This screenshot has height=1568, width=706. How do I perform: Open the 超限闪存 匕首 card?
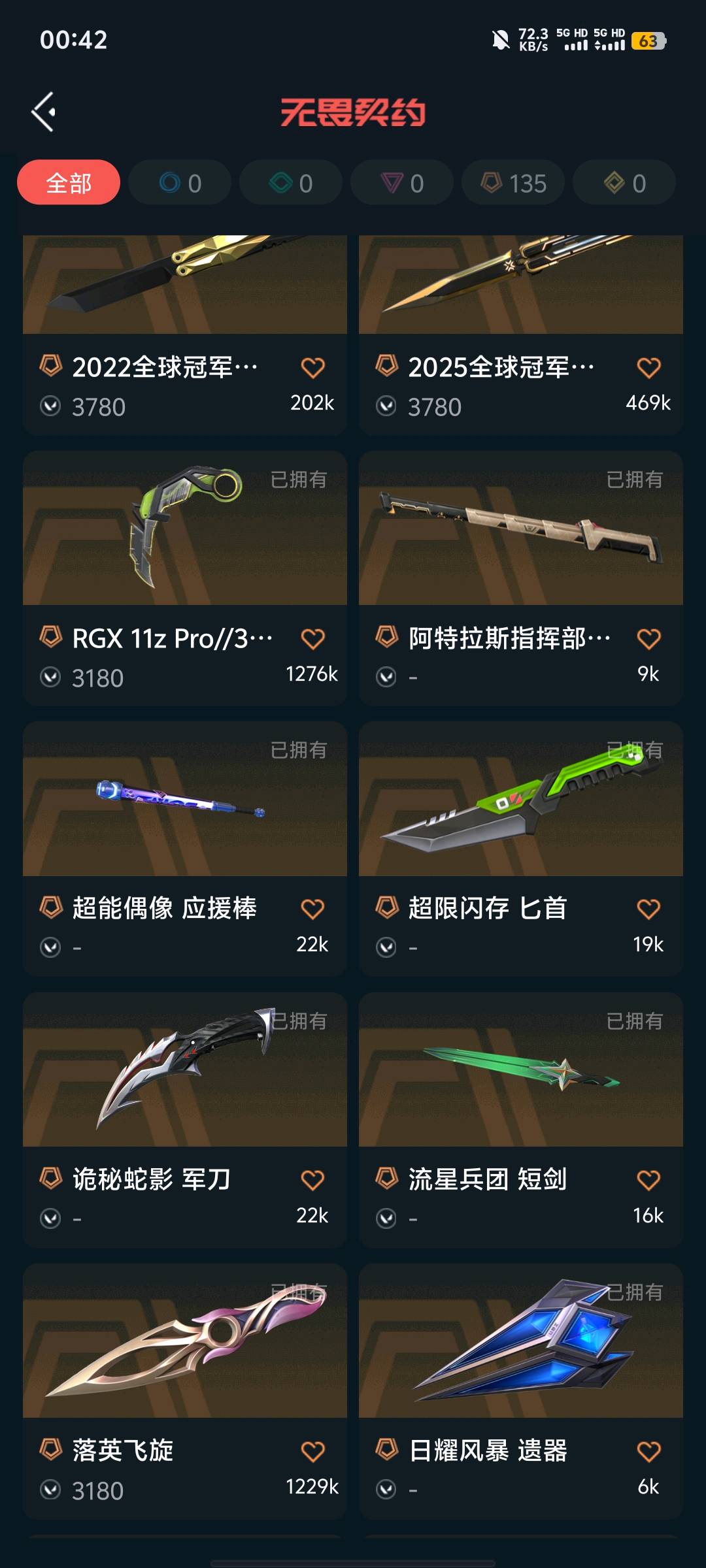click(x=520, y=800)
